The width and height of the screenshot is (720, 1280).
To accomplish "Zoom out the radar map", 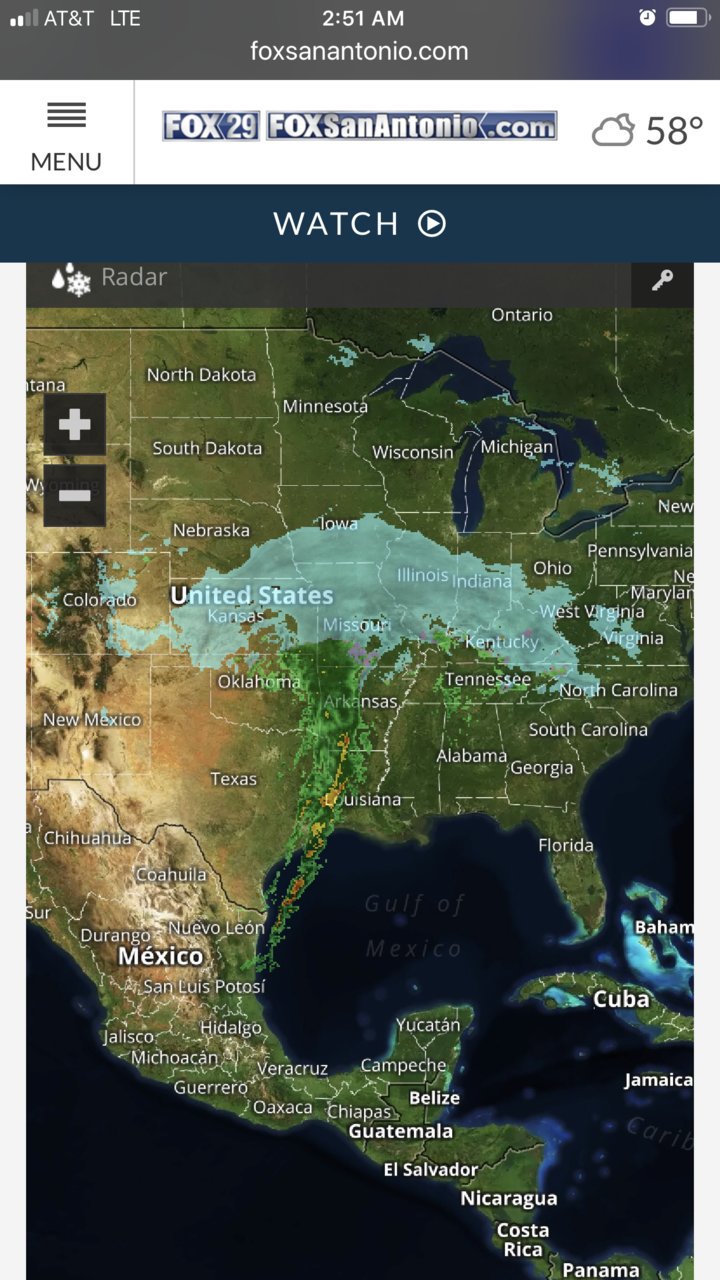I will pos(74,496).
